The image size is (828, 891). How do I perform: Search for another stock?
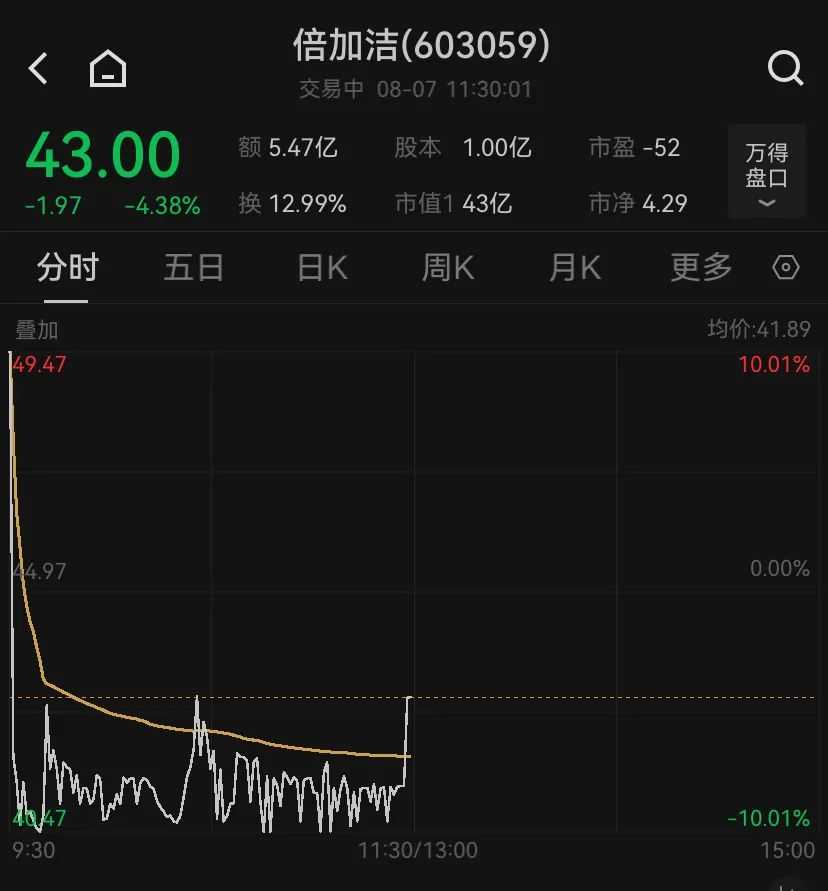point(785,69)
